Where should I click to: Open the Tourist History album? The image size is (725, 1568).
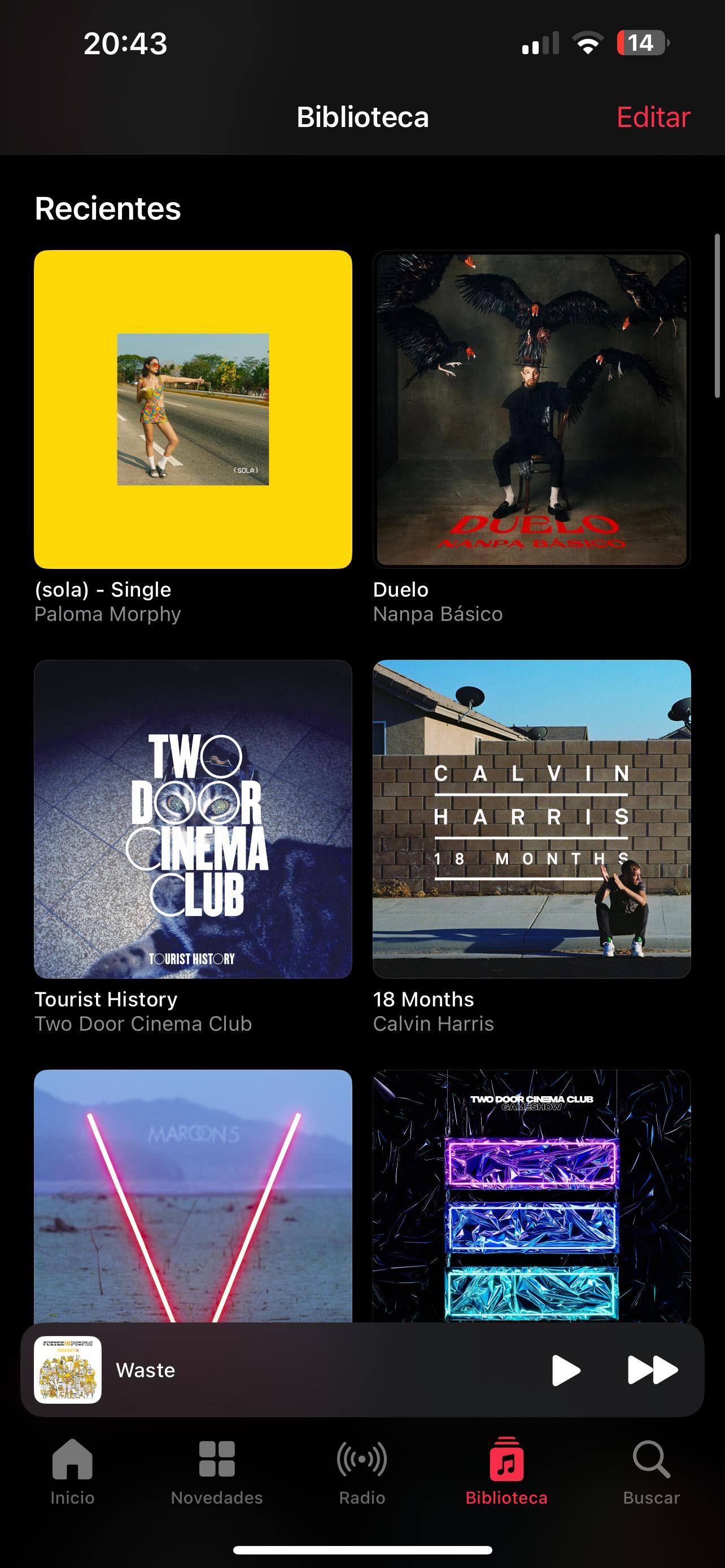(193, 818)
